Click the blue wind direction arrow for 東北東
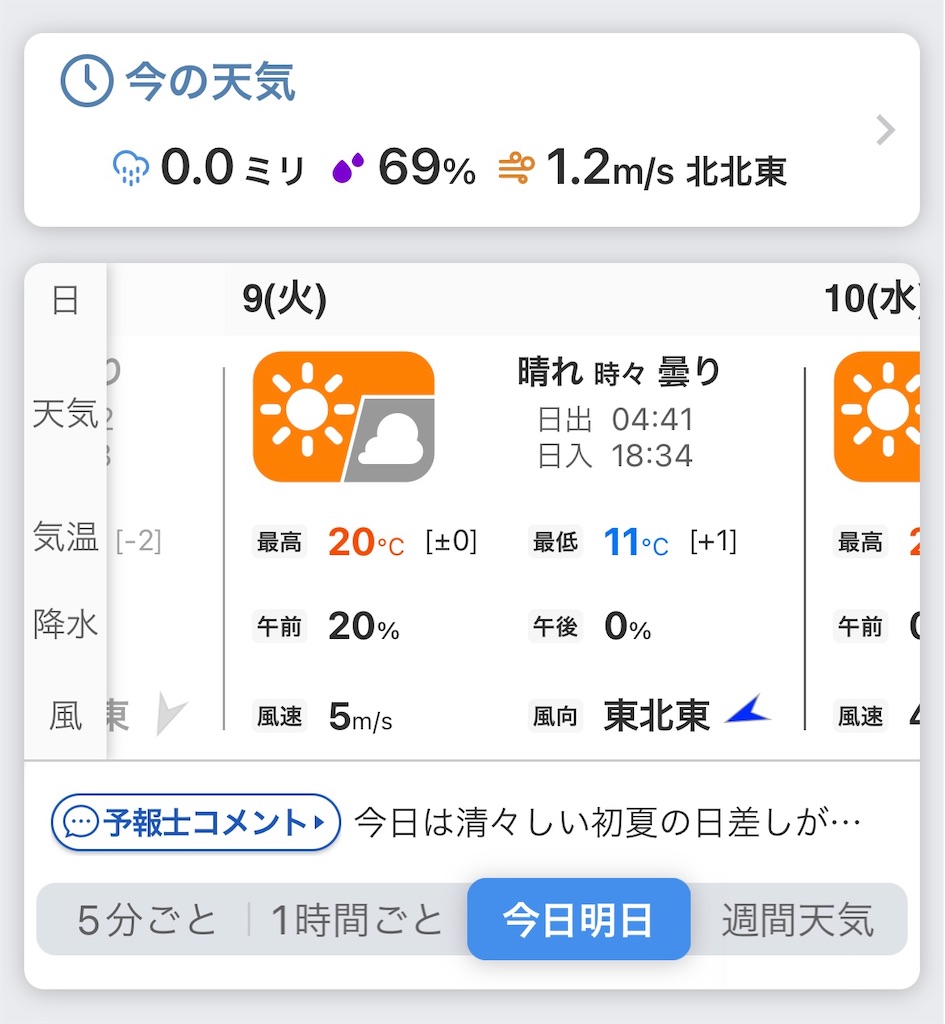This screenshot has height=1024, width=945. 745,709
